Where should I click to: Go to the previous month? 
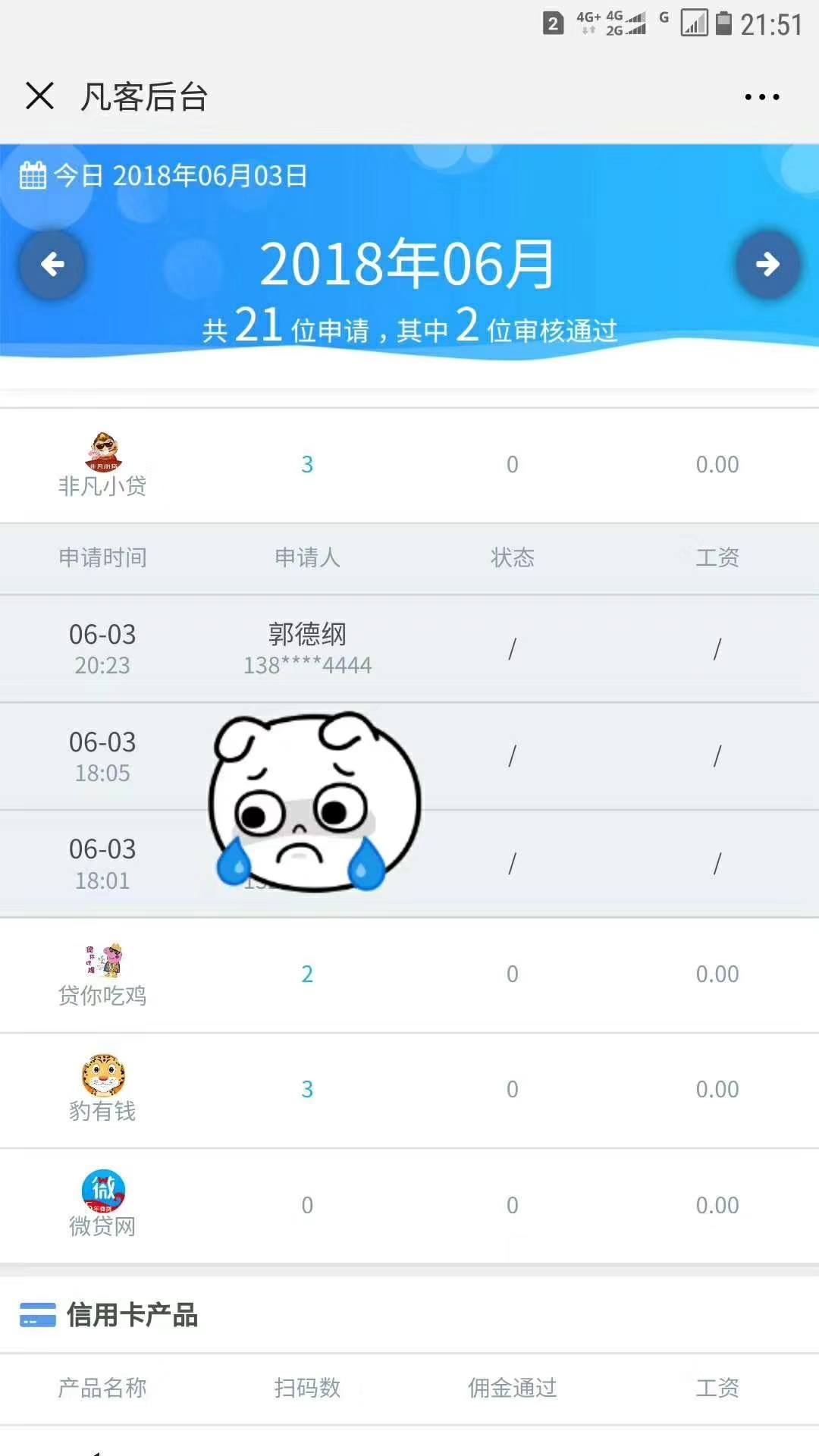(x=52, y=264)
